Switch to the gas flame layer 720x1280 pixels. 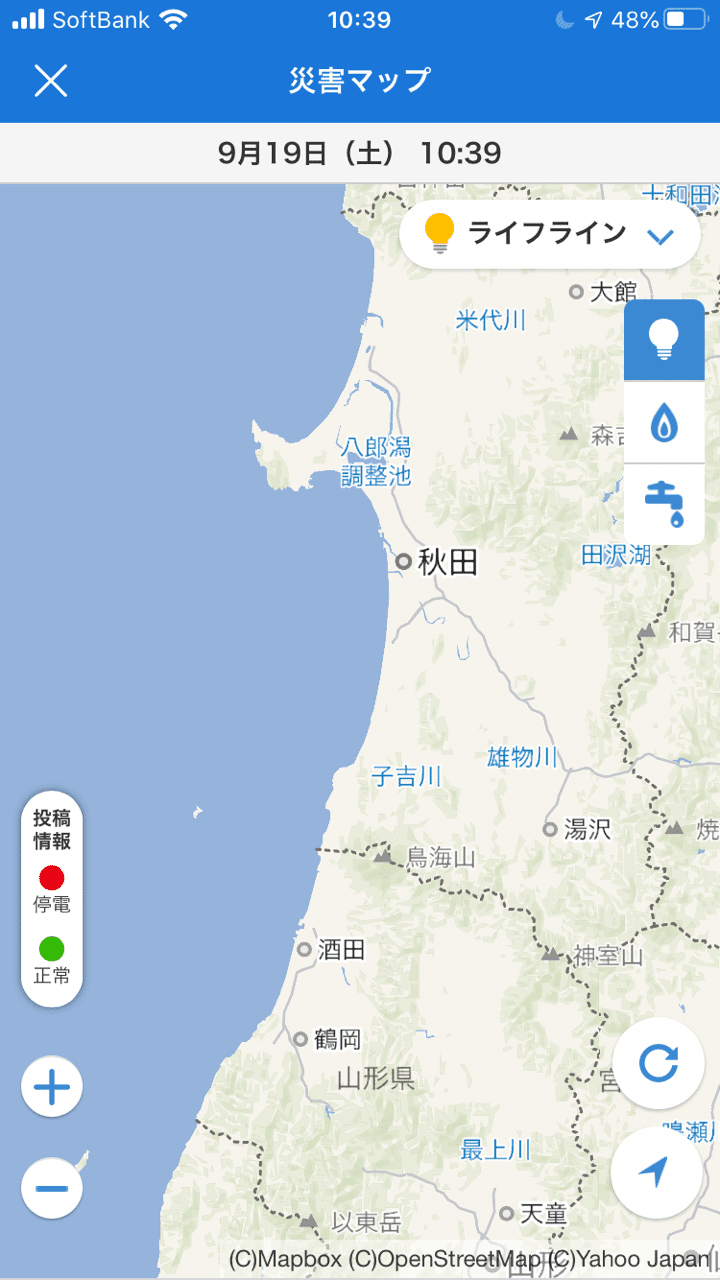click(664, 422)
